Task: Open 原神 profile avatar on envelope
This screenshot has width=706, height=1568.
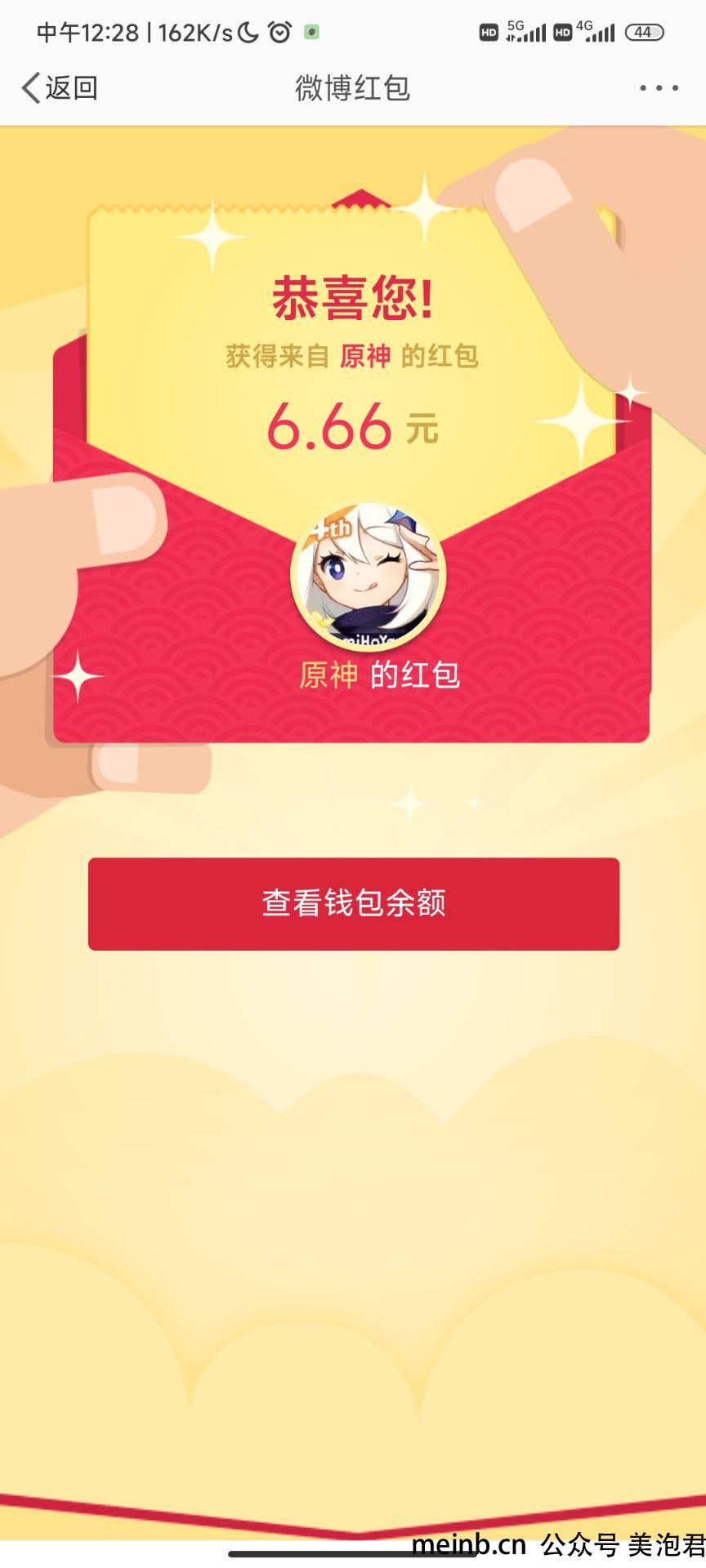Action: 369,577
